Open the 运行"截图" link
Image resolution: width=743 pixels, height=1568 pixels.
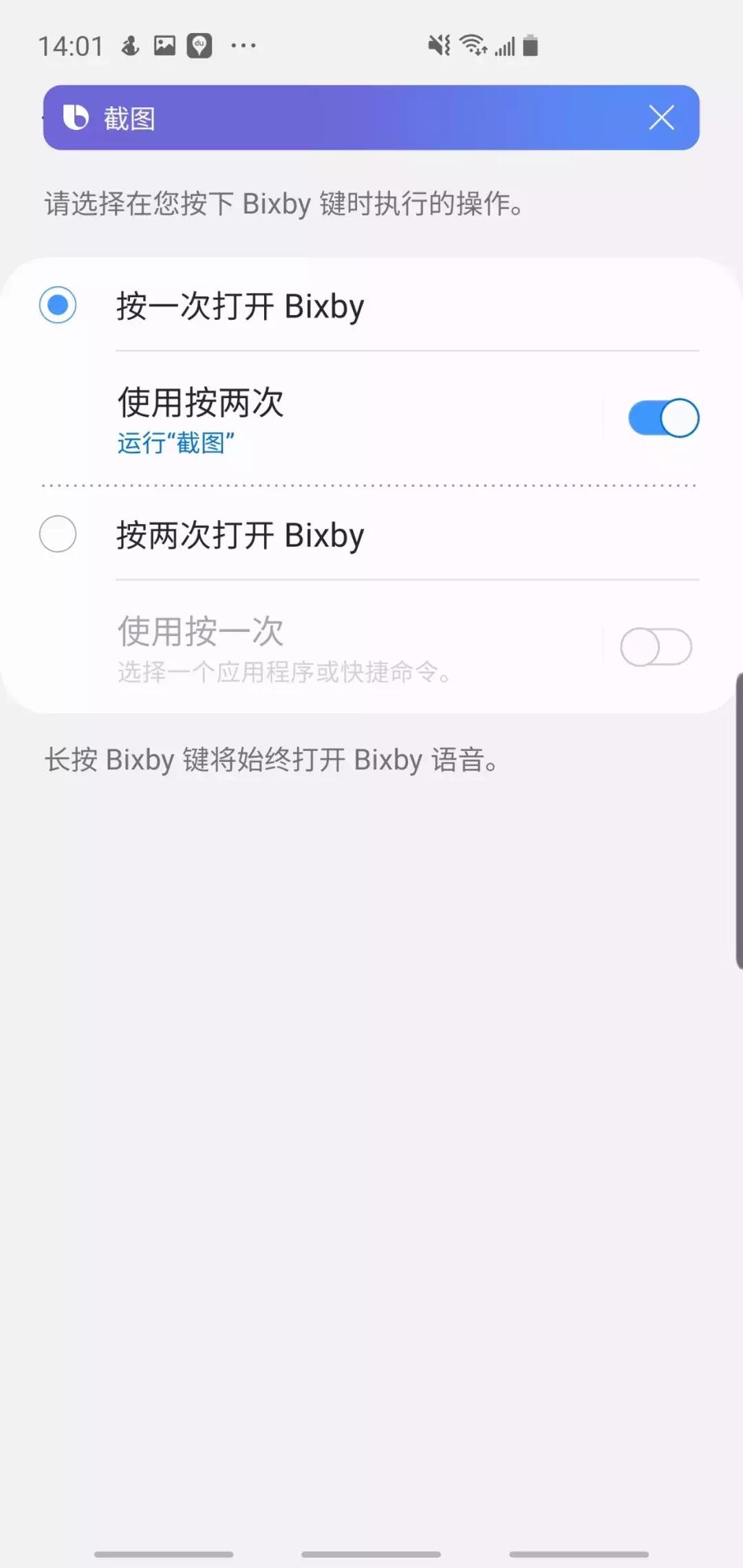pyautogui.click(x=174, y=444)
